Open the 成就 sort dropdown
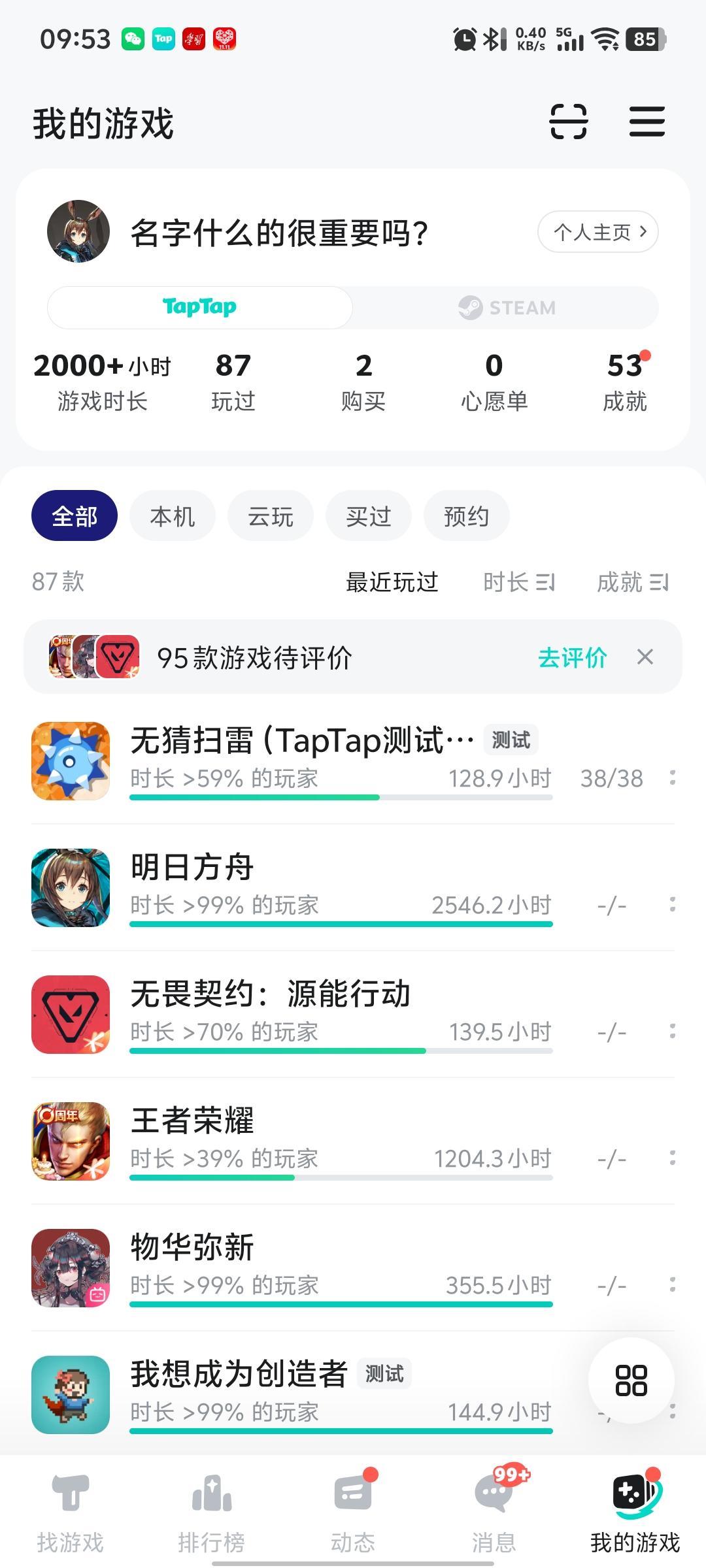This screenshot has height=1568, width=706. pyautogui.click(x=631, y=582)
